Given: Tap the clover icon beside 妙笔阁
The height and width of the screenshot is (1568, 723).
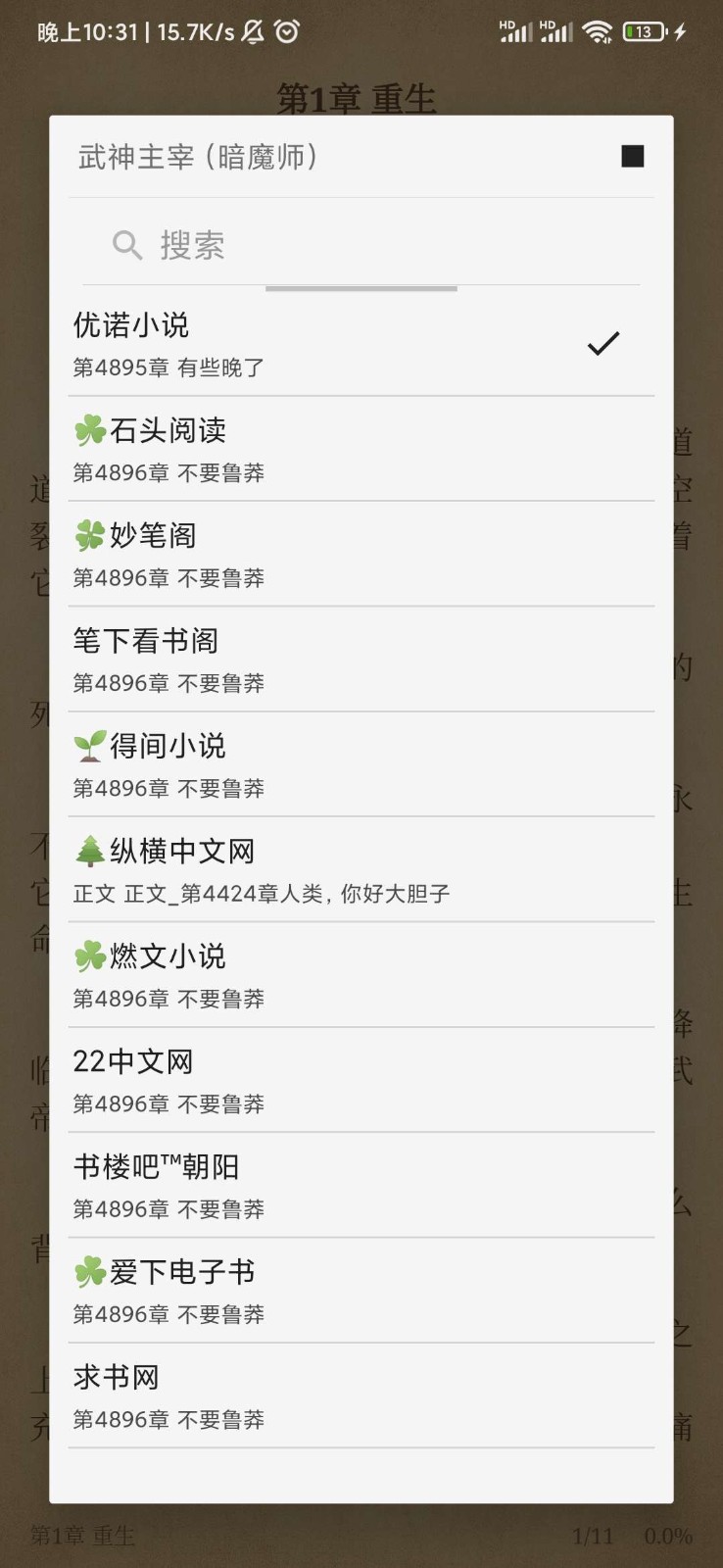Looking at the screenshot, I should [x=91, y=535].
